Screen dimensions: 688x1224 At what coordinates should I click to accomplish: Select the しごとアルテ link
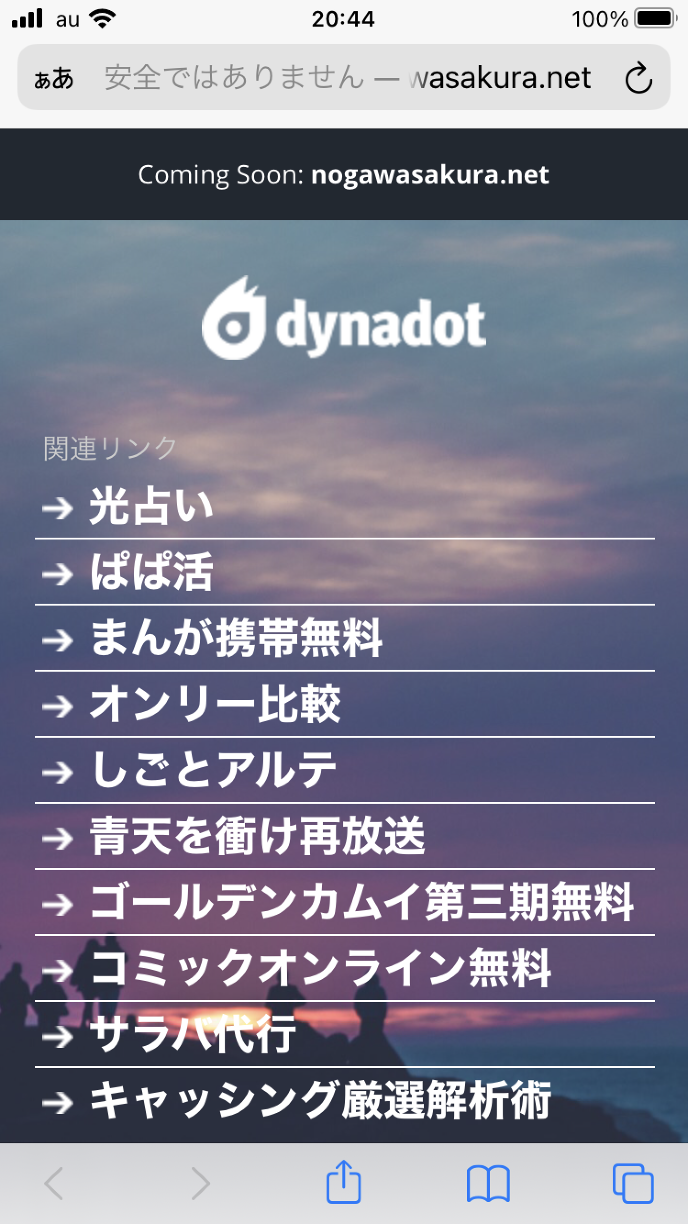coord(213,771)
